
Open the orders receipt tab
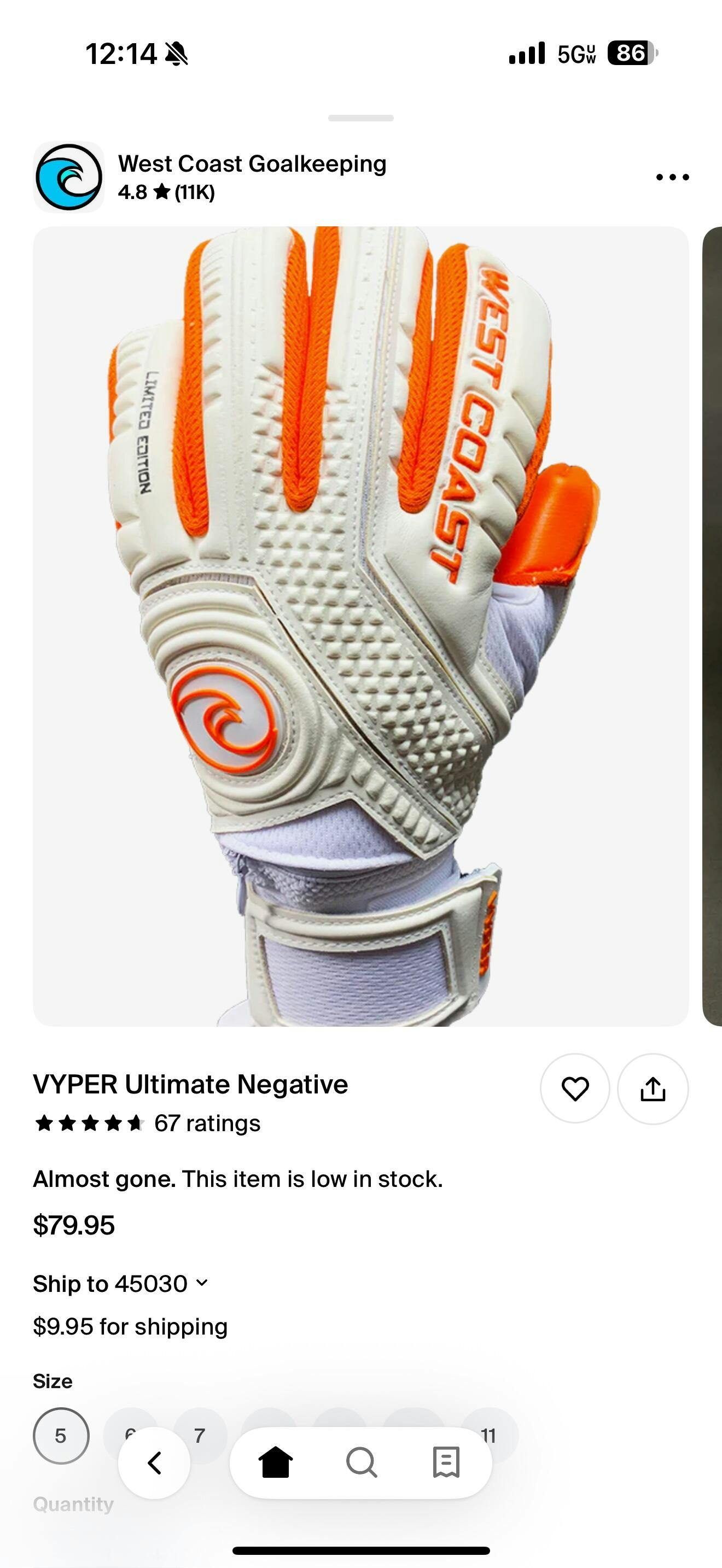point(446,1462)
